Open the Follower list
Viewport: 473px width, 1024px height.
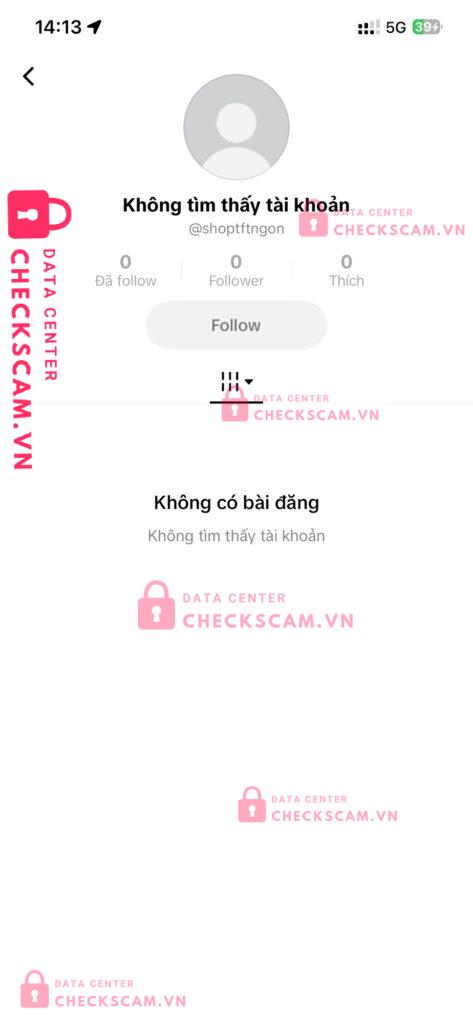236,271
